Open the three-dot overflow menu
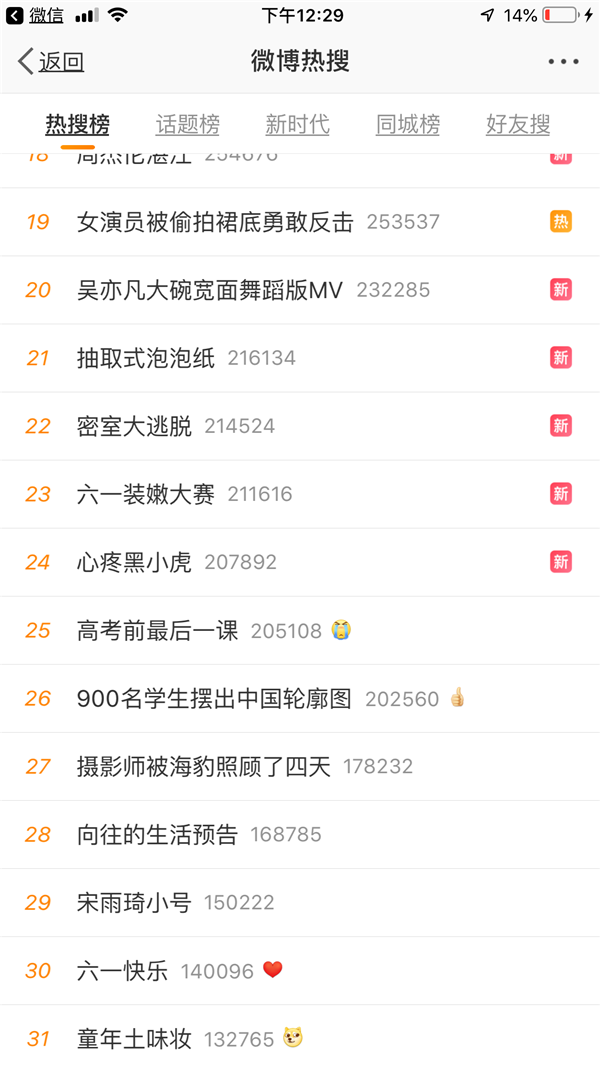This screenshot has width=600, height=1066. 563,62
